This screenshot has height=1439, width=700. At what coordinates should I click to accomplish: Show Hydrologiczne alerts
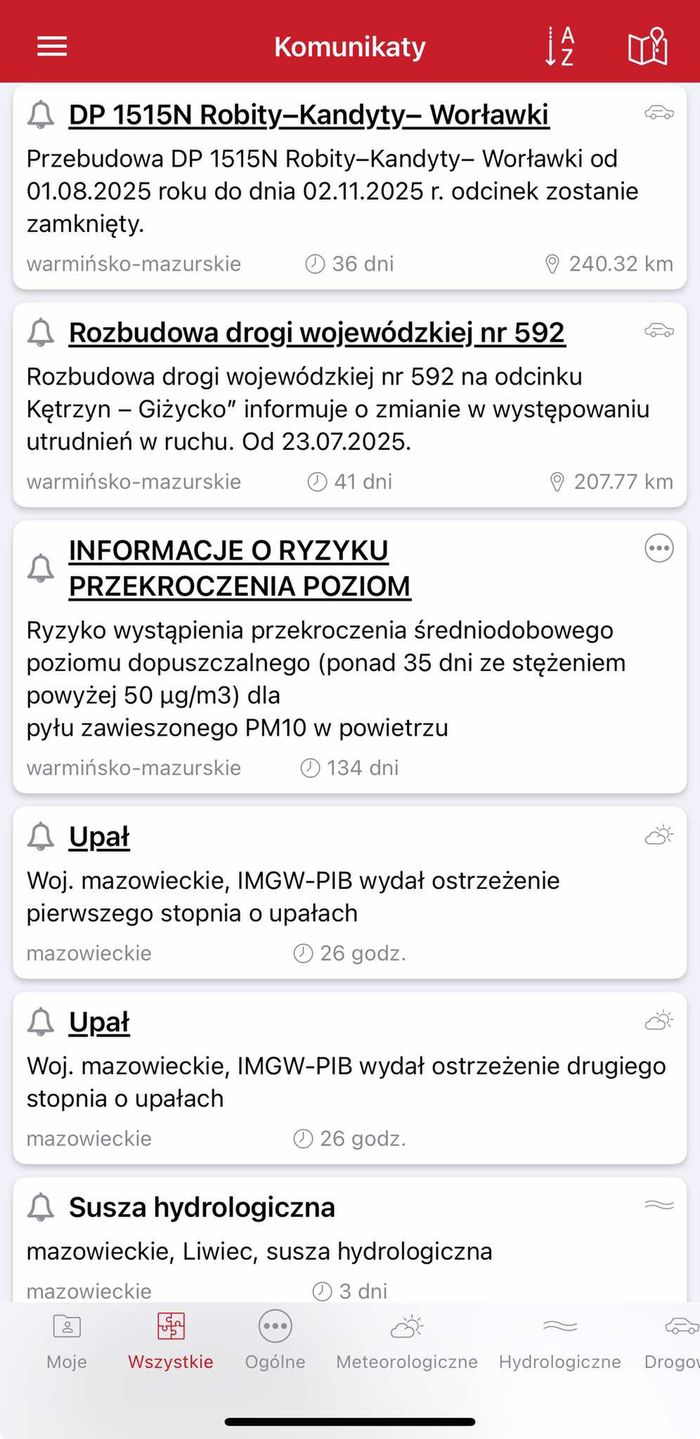tap(560, 1341)
